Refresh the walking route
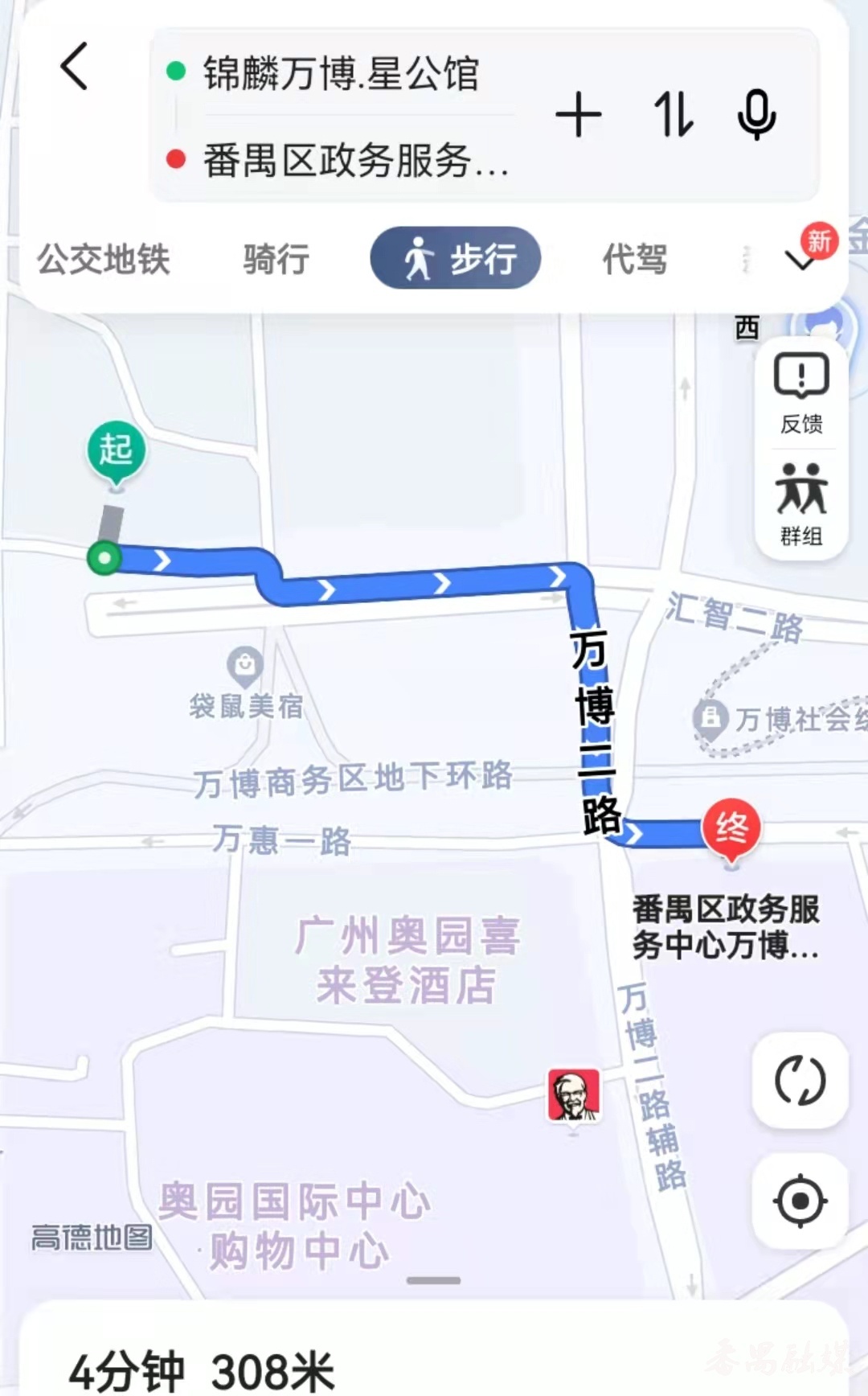 (x=800, y=1080)
